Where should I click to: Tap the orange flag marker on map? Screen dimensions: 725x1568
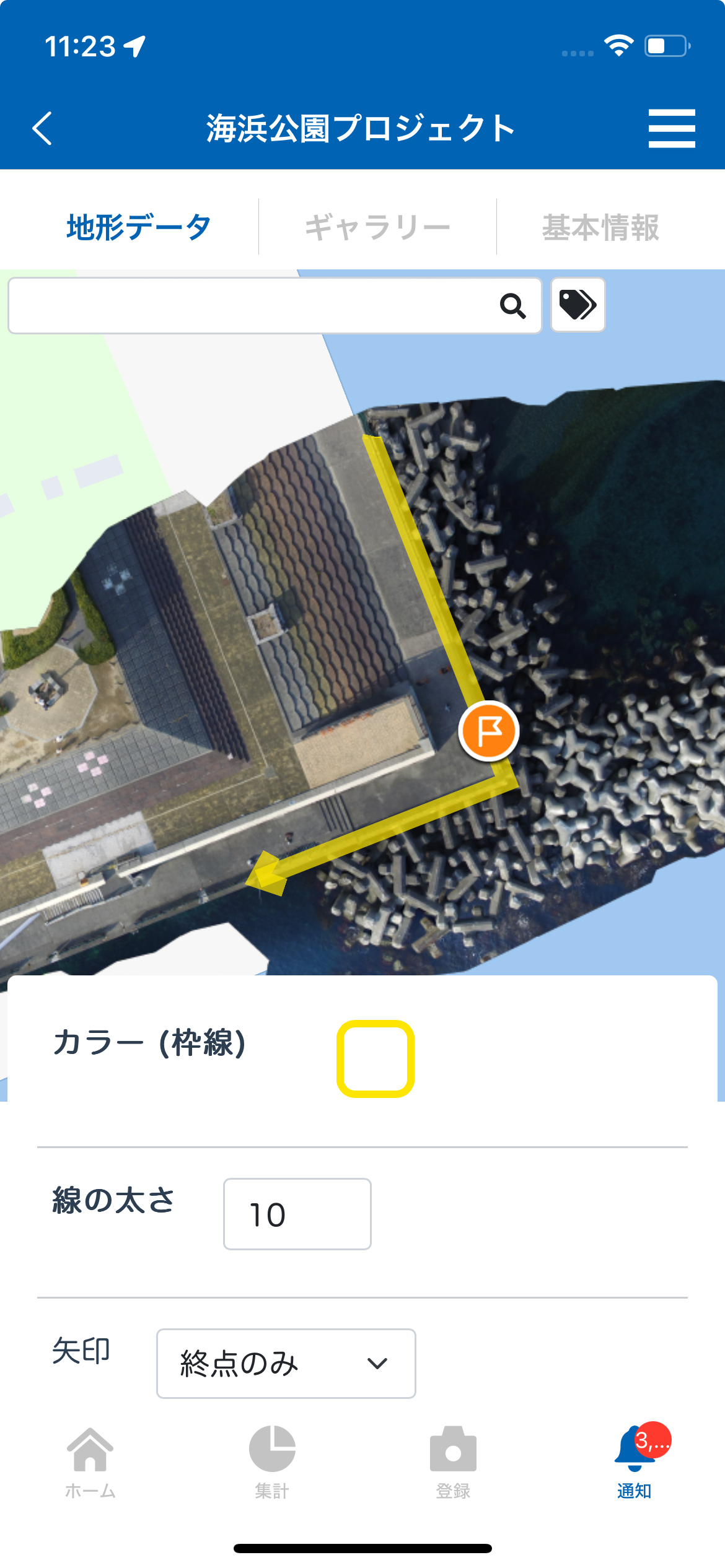point(489,731)
